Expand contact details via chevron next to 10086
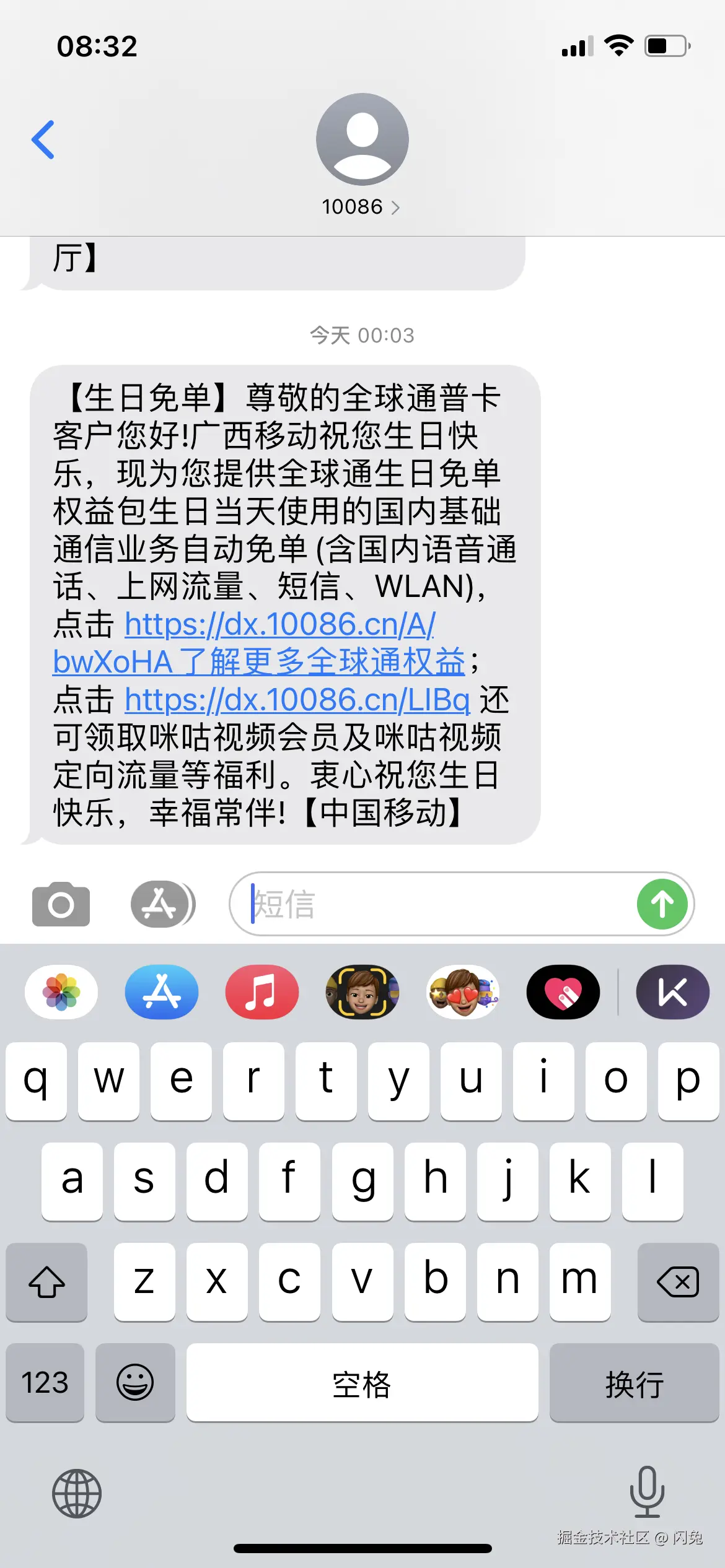The image size is (725, 1568). pos(396,208)
